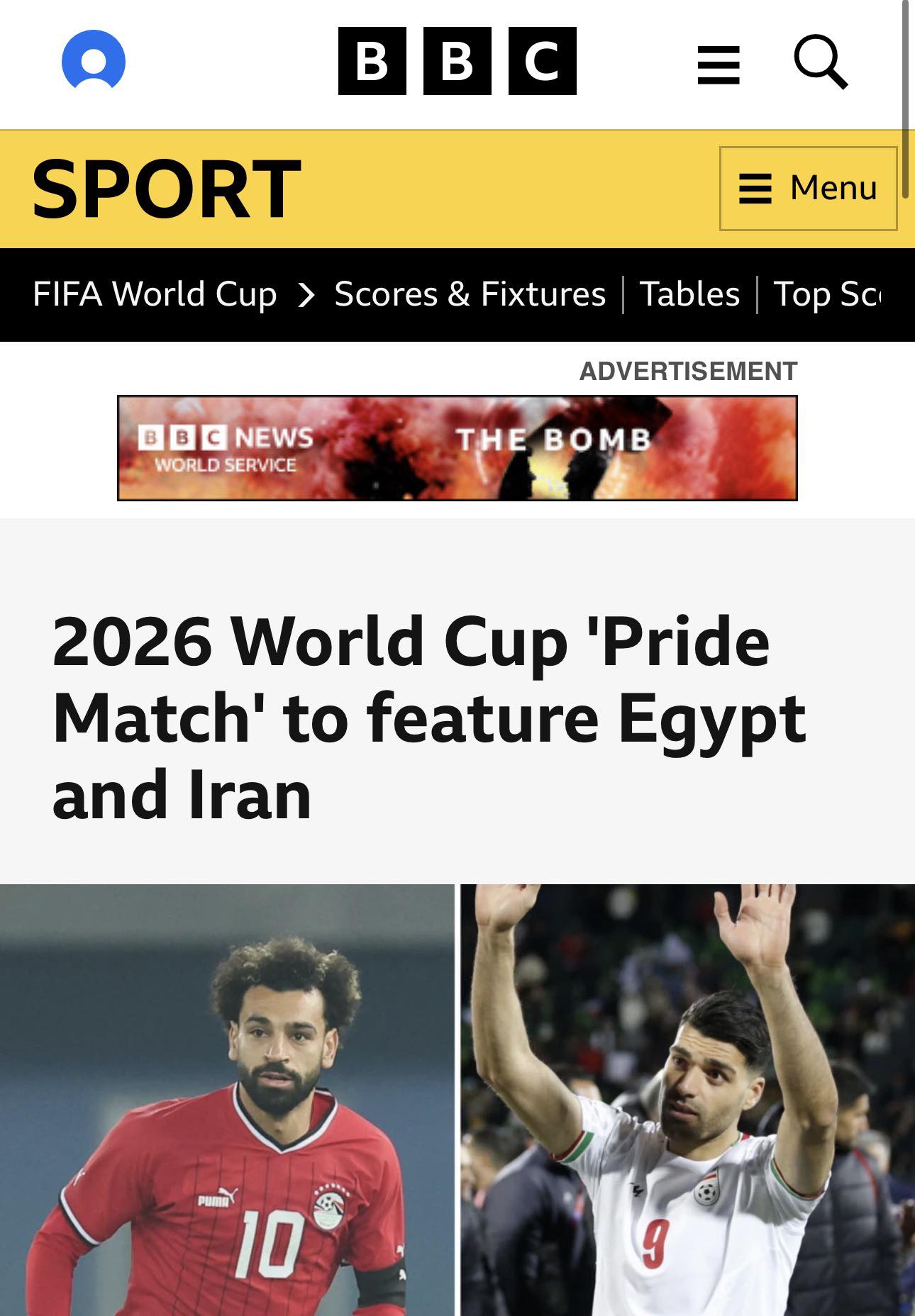Open the account profile icon
The image size is (915, 1316).
tap(94, 60)
